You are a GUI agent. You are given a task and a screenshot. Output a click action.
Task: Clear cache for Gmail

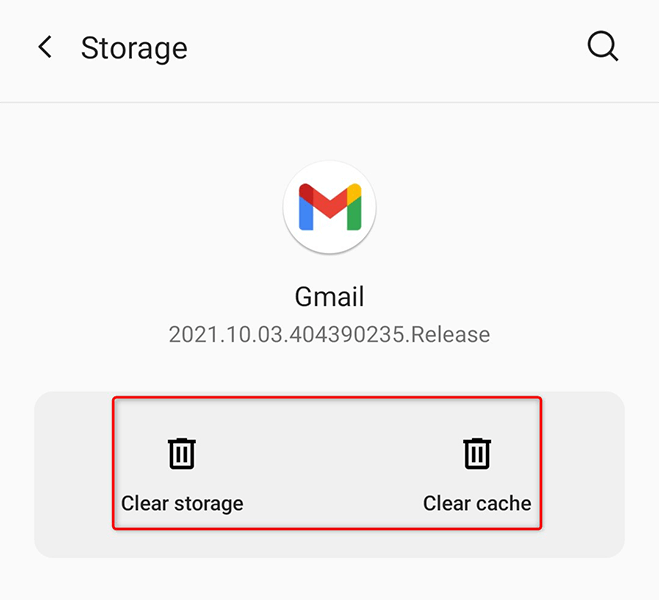[477, 475]
